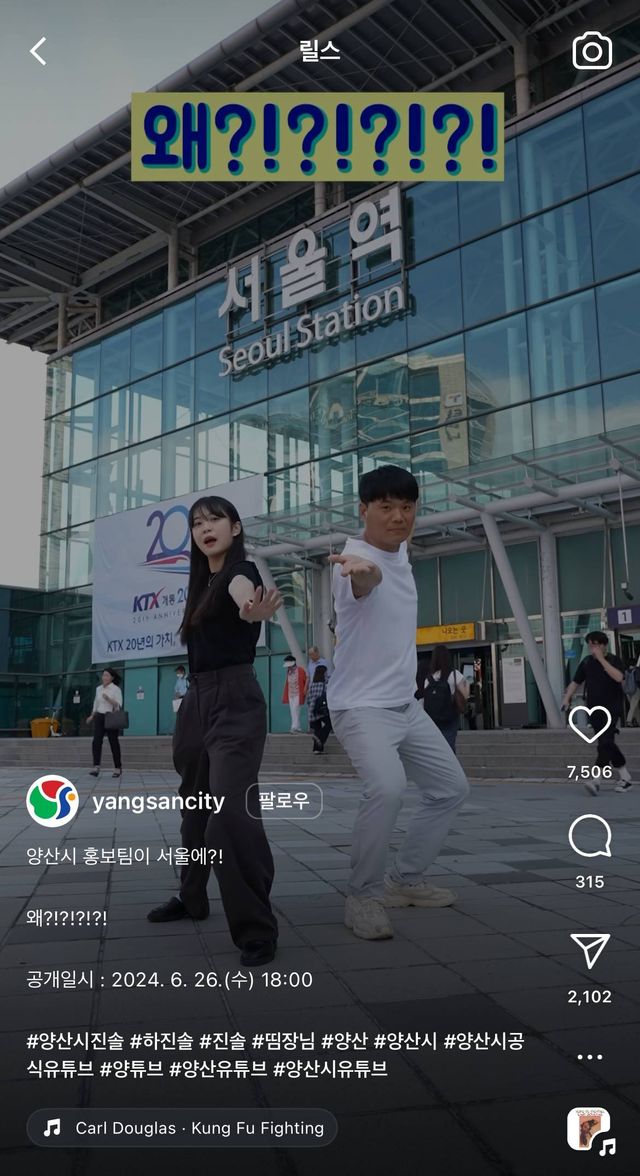The width and height of the screenshot is (640, 1176).
Task: Visit the yangsancity username link
Action: point(158,802)
